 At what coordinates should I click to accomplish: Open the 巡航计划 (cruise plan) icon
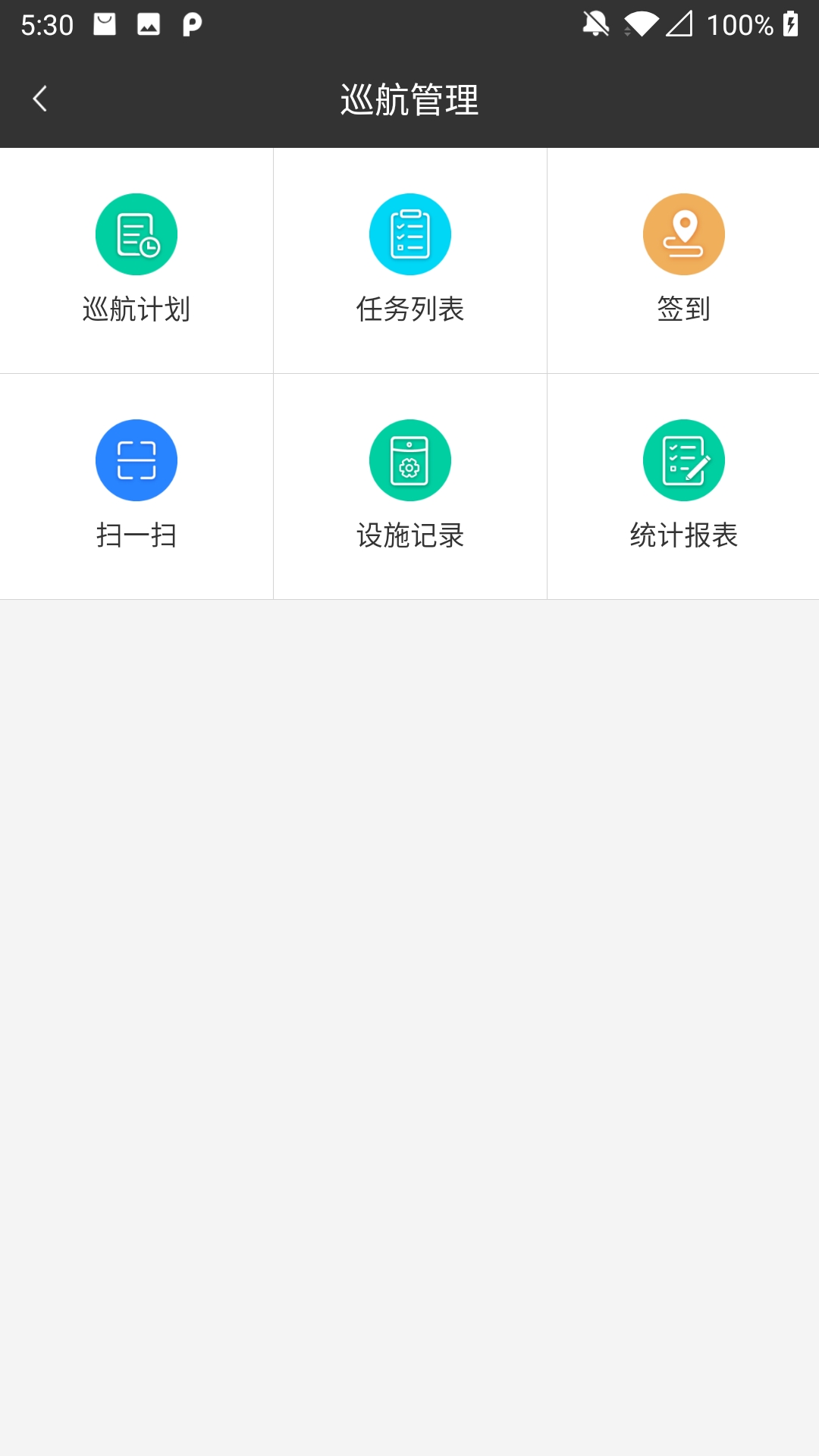click(x=136, y=233)
